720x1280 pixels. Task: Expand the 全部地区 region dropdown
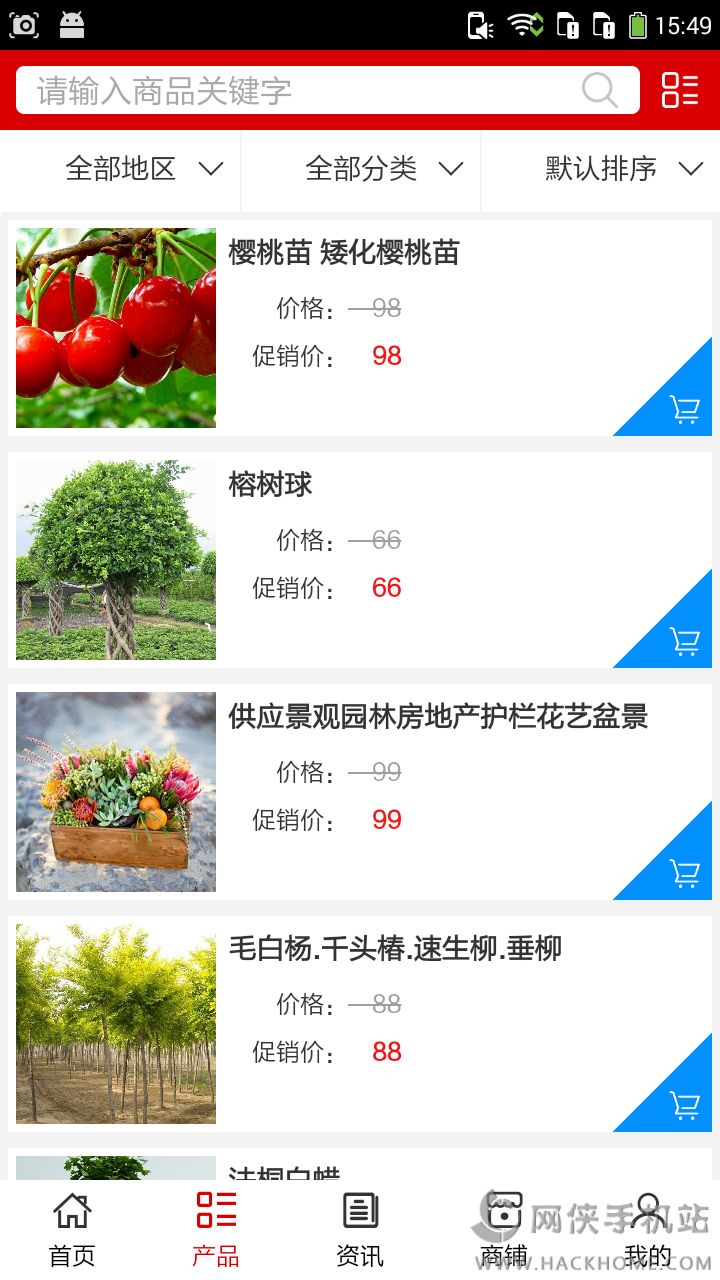point(143,169)
